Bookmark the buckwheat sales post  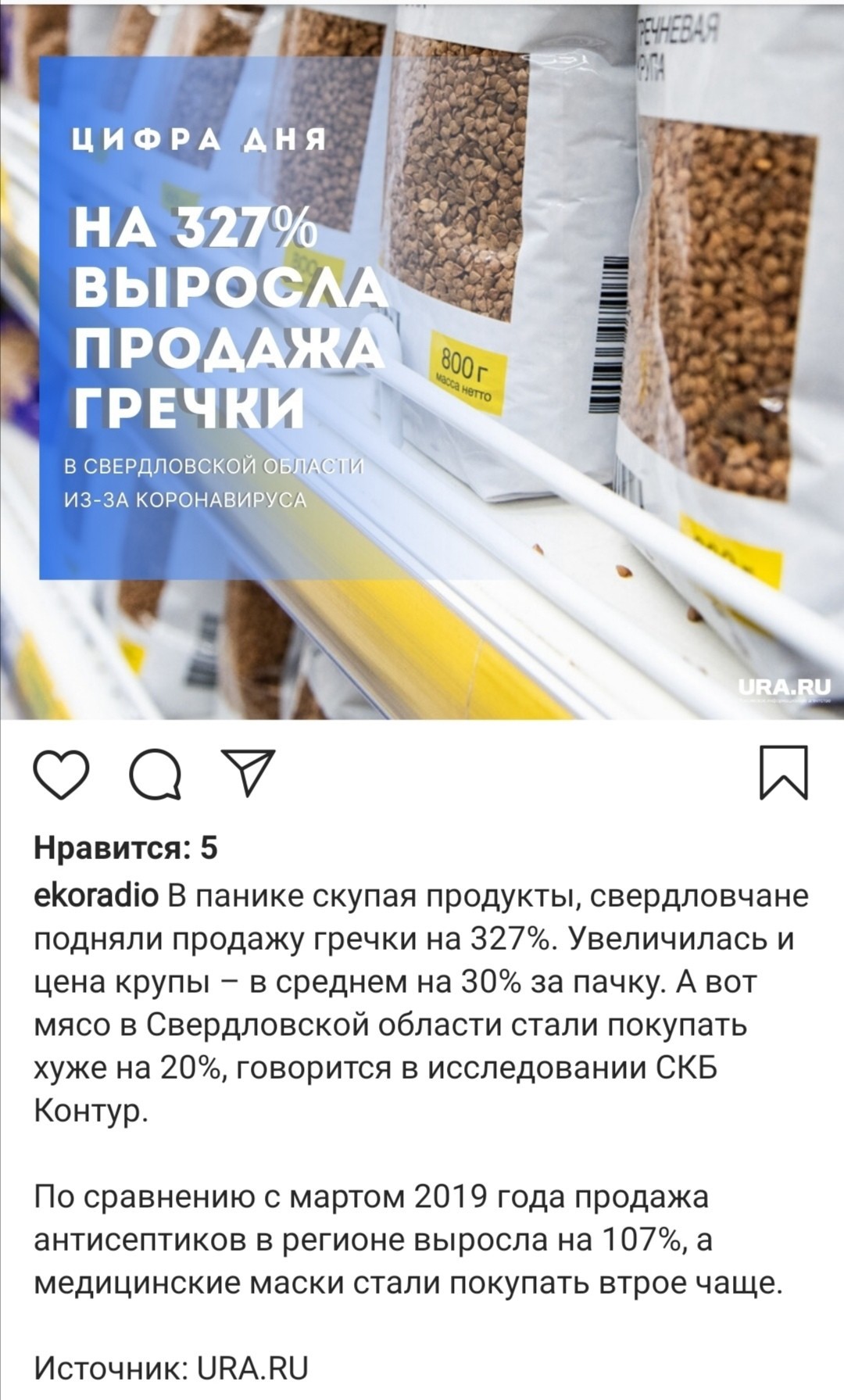tap(784, 773)
